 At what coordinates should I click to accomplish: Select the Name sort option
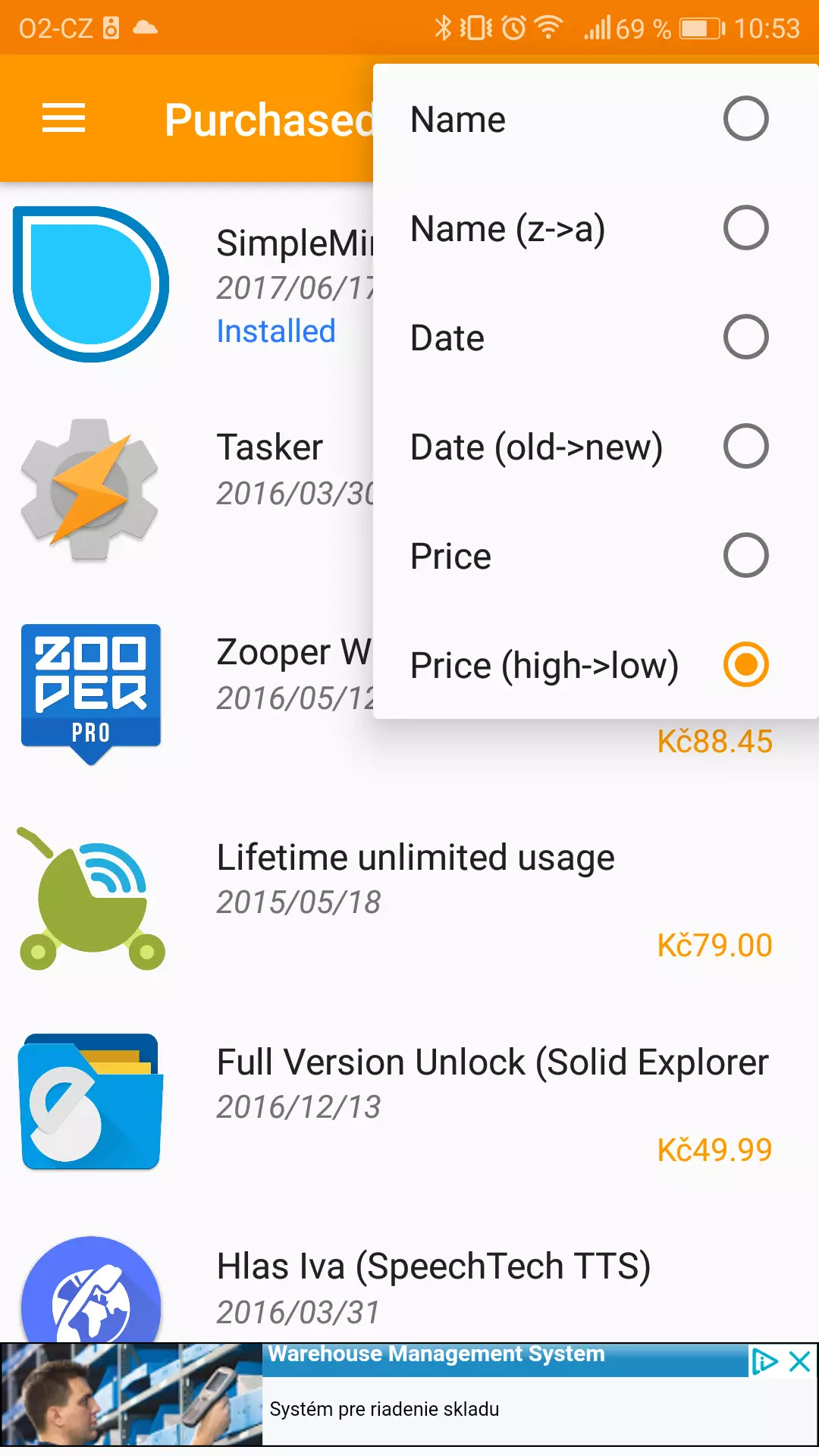coord(595,119)
